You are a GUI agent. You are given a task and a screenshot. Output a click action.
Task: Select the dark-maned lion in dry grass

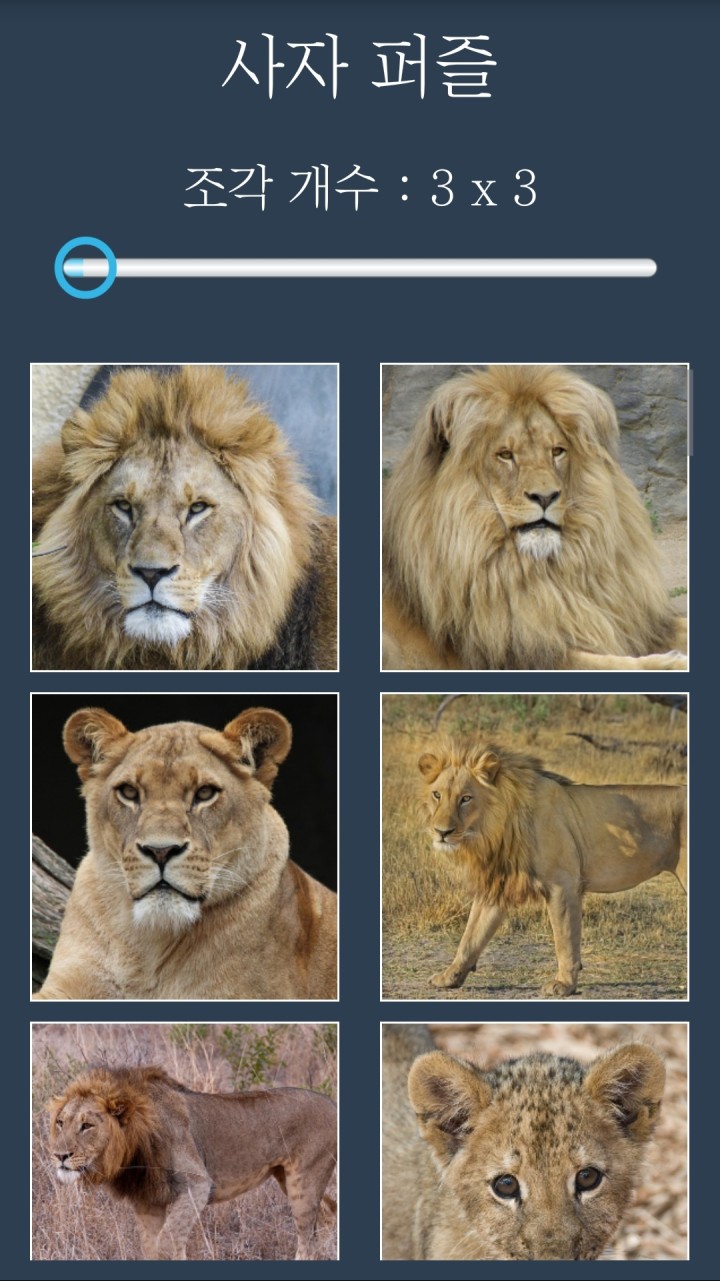pyautogui.click(x=185, y=1140)
